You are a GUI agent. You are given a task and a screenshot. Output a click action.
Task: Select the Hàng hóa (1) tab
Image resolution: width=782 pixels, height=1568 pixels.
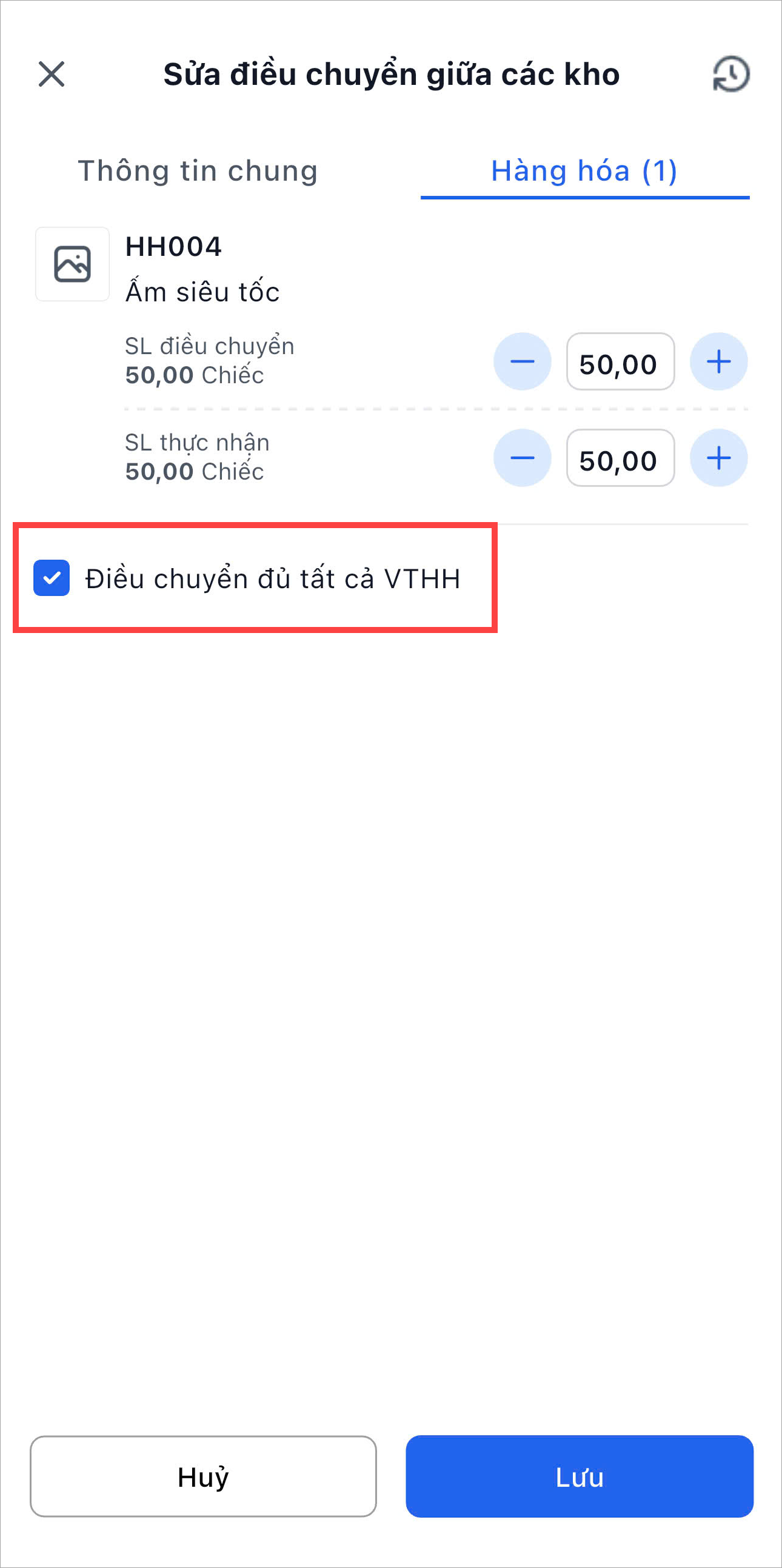[x=584, y=171]
